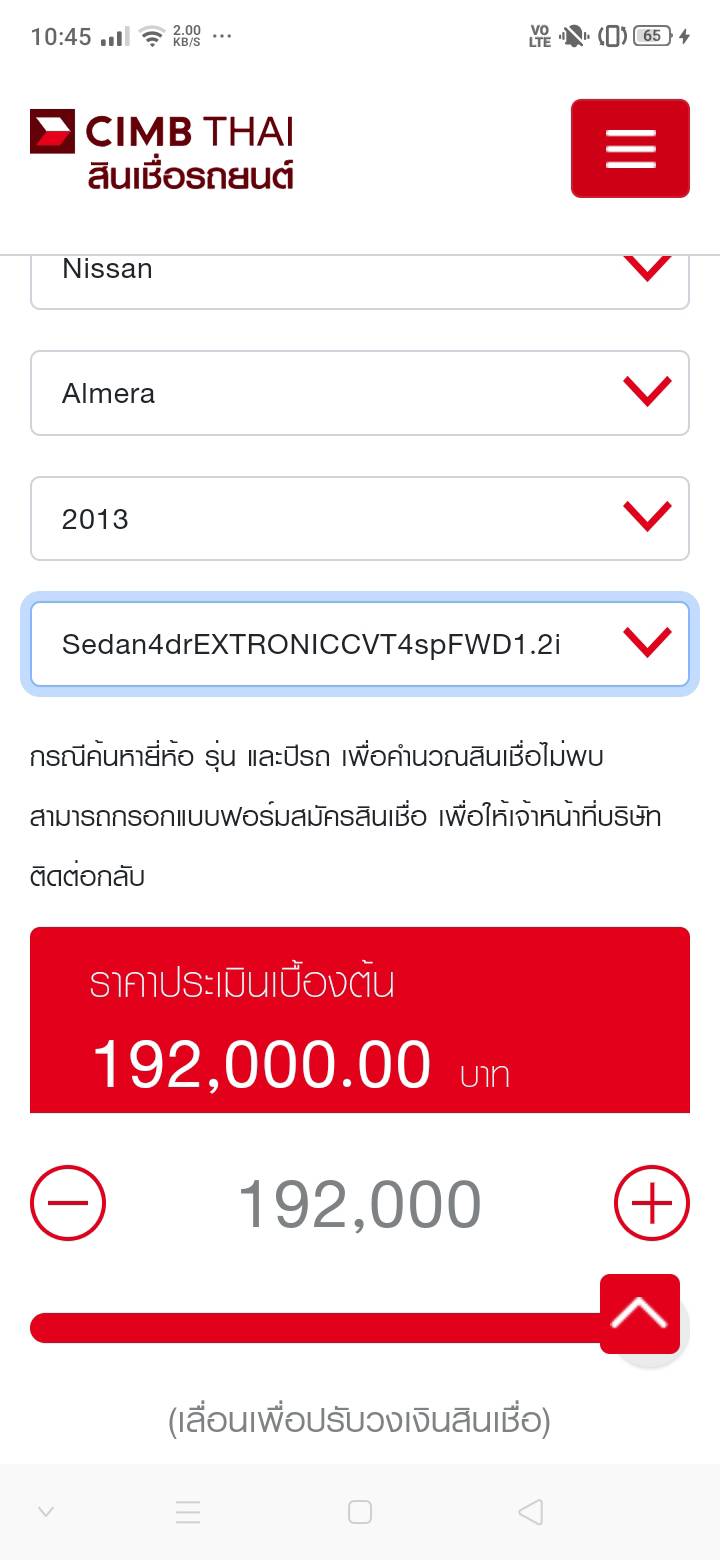Open the hamburger menu
The height and width of the screenshot is (1560, 720).
click(630, 148)
